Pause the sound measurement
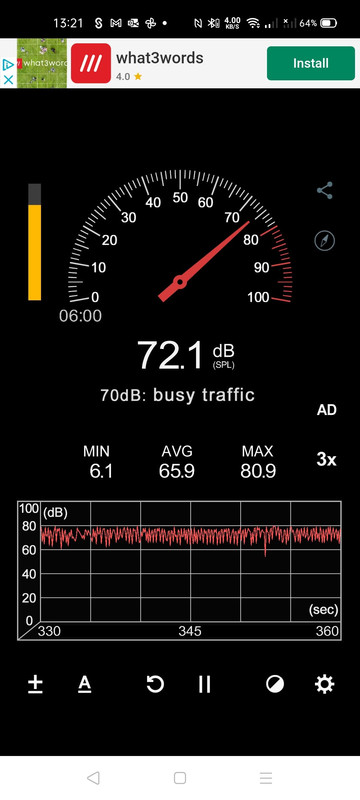This screenshot has height=800, width=360. 204,684
